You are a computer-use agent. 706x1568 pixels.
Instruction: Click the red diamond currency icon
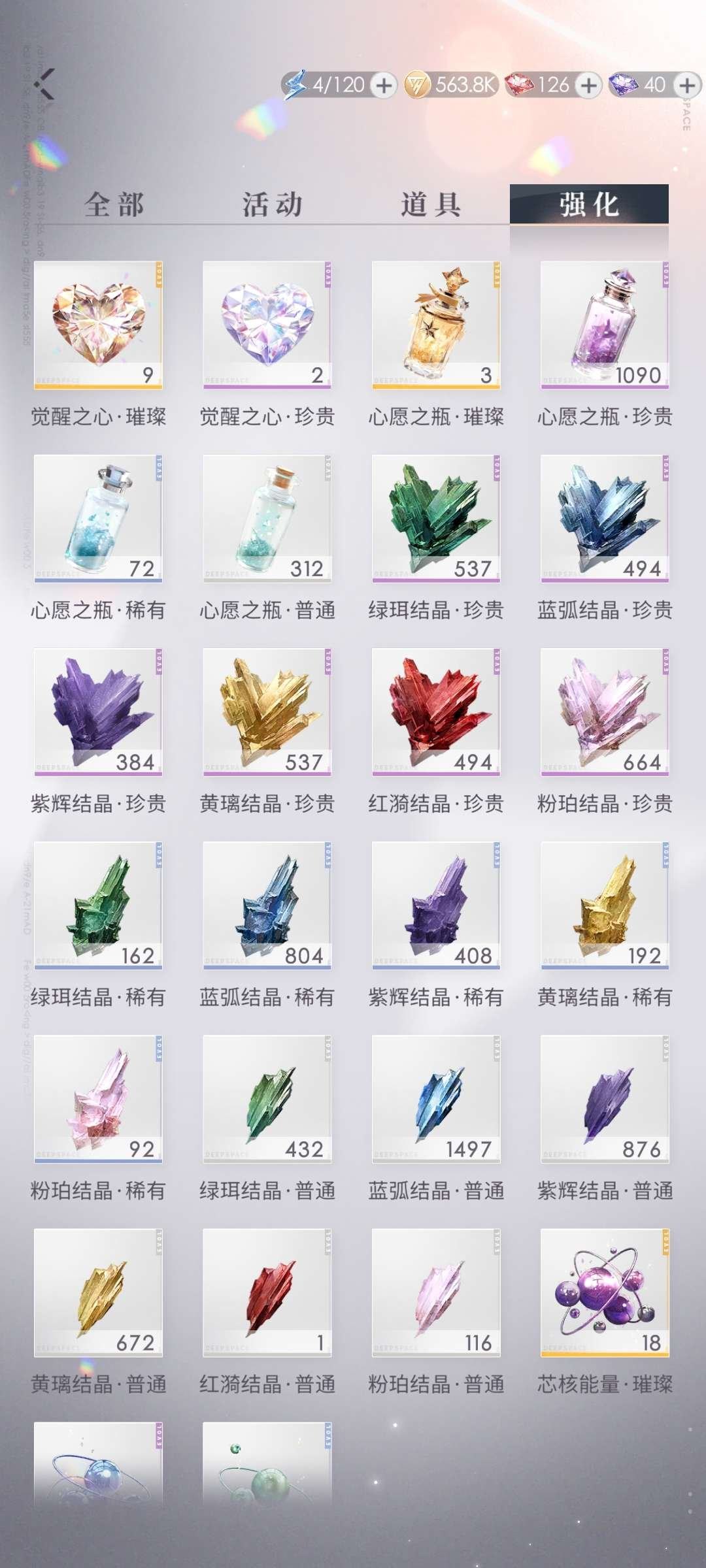tap(520, 84)
